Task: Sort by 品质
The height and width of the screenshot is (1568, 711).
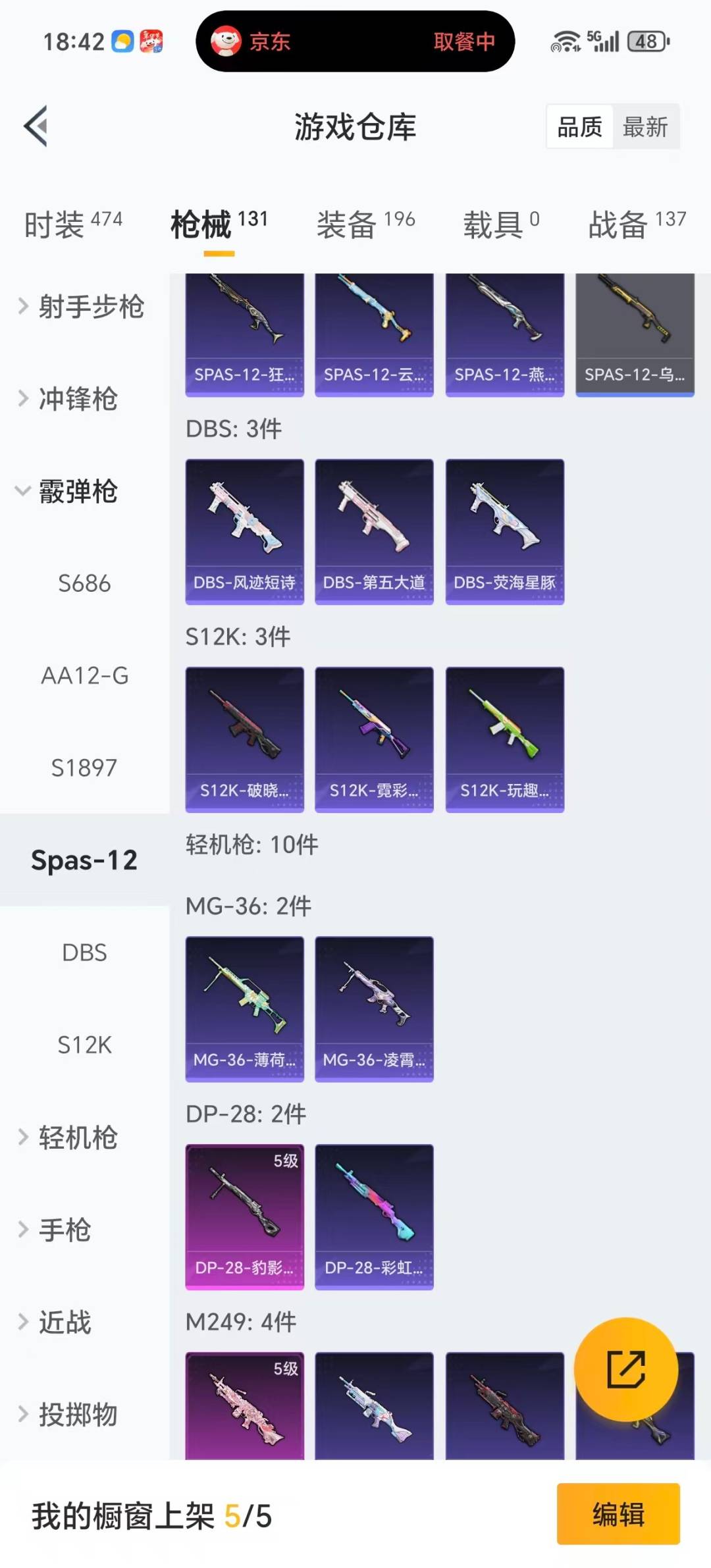Action: point(579,126)
